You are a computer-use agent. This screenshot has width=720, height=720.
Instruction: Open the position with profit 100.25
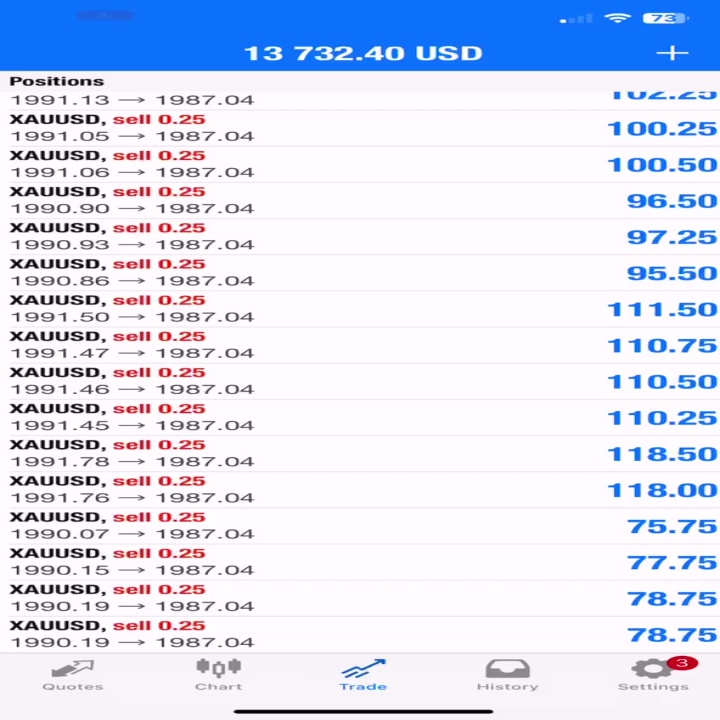pyautogui.click(x=360, y=128)
